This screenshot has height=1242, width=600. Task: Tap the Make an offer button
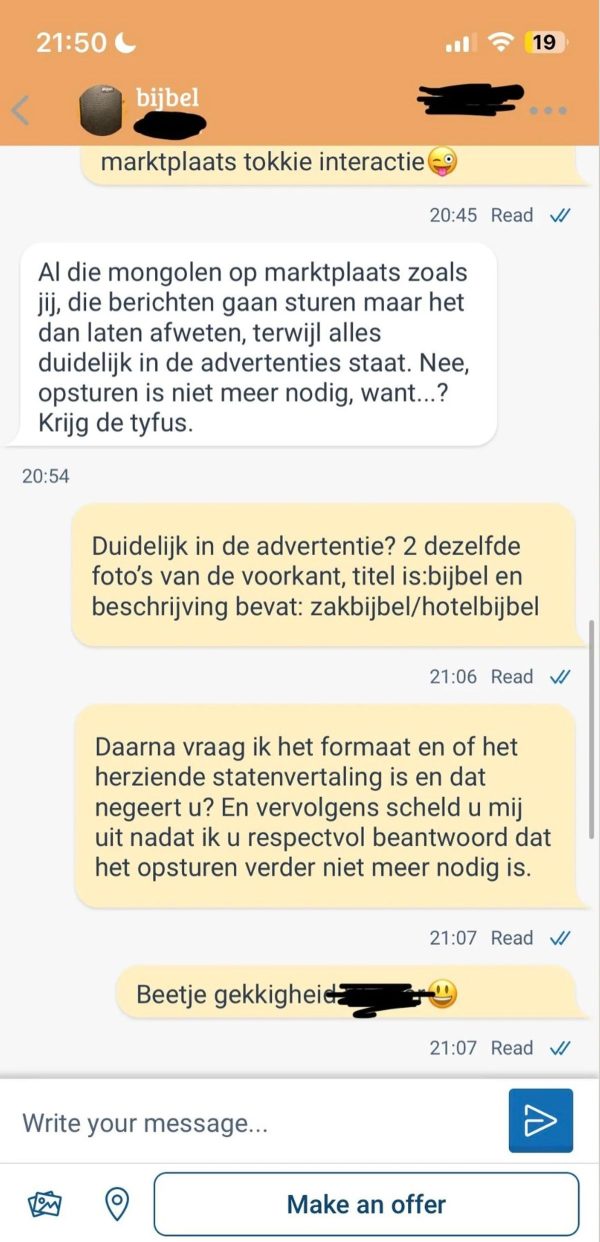tap(366, 1204)
